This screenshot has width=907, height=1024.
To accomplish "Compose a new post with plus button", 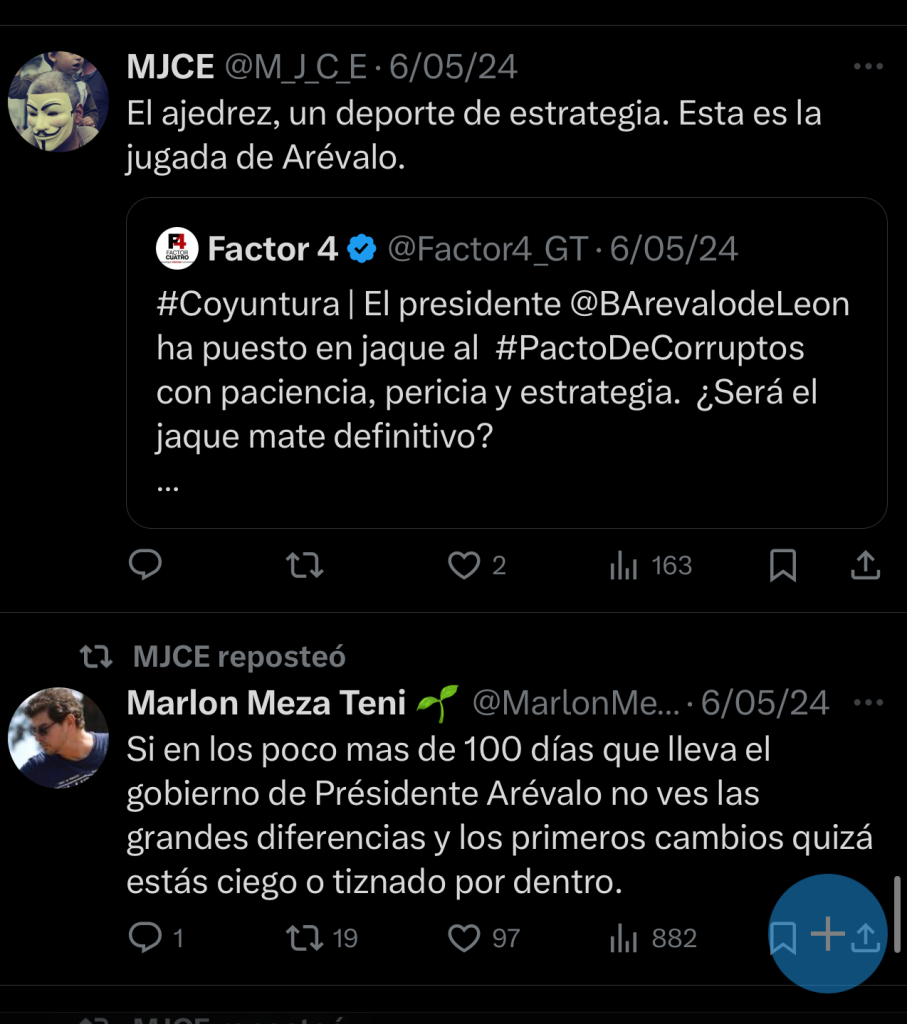I will click(x=827, y=934).
